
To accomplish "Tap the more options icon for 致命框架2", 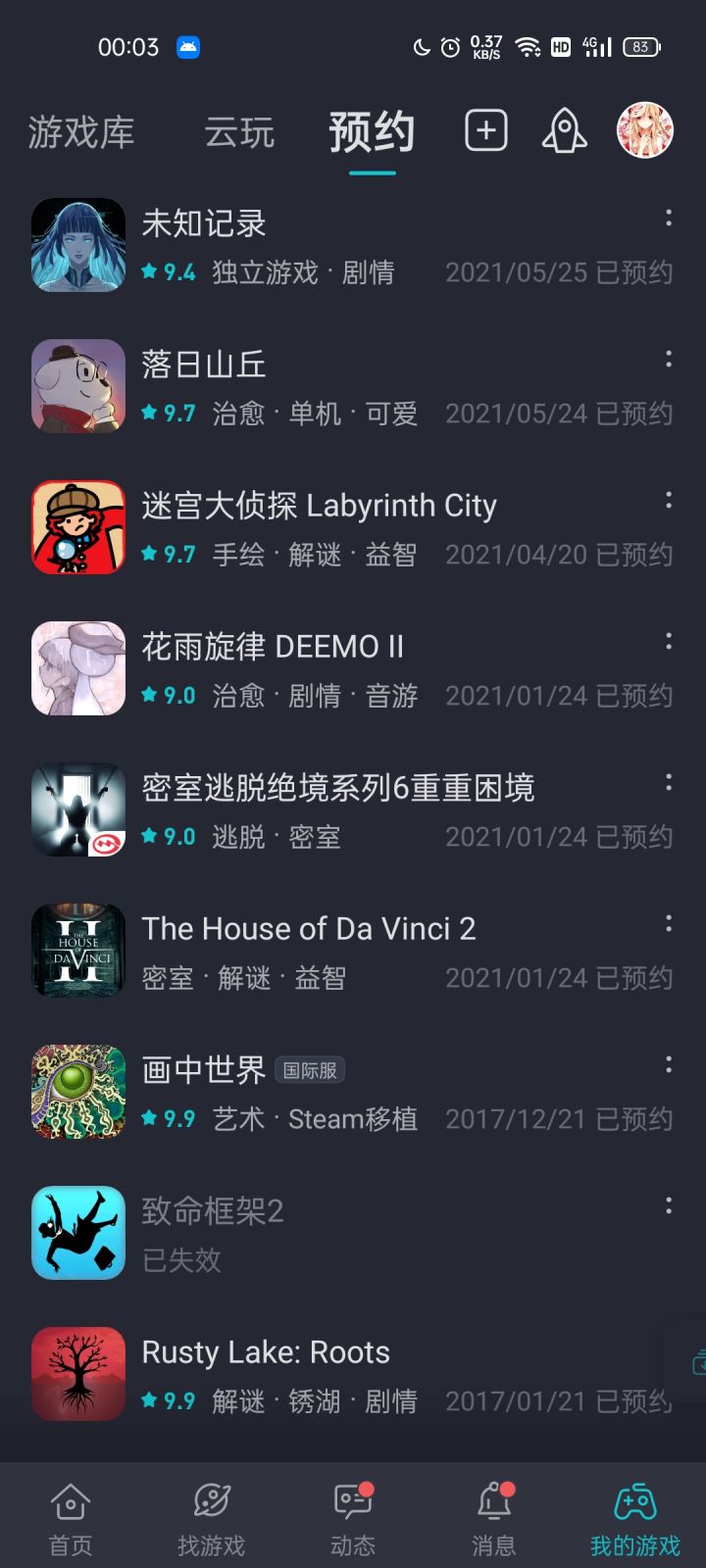I will 669,1205.
